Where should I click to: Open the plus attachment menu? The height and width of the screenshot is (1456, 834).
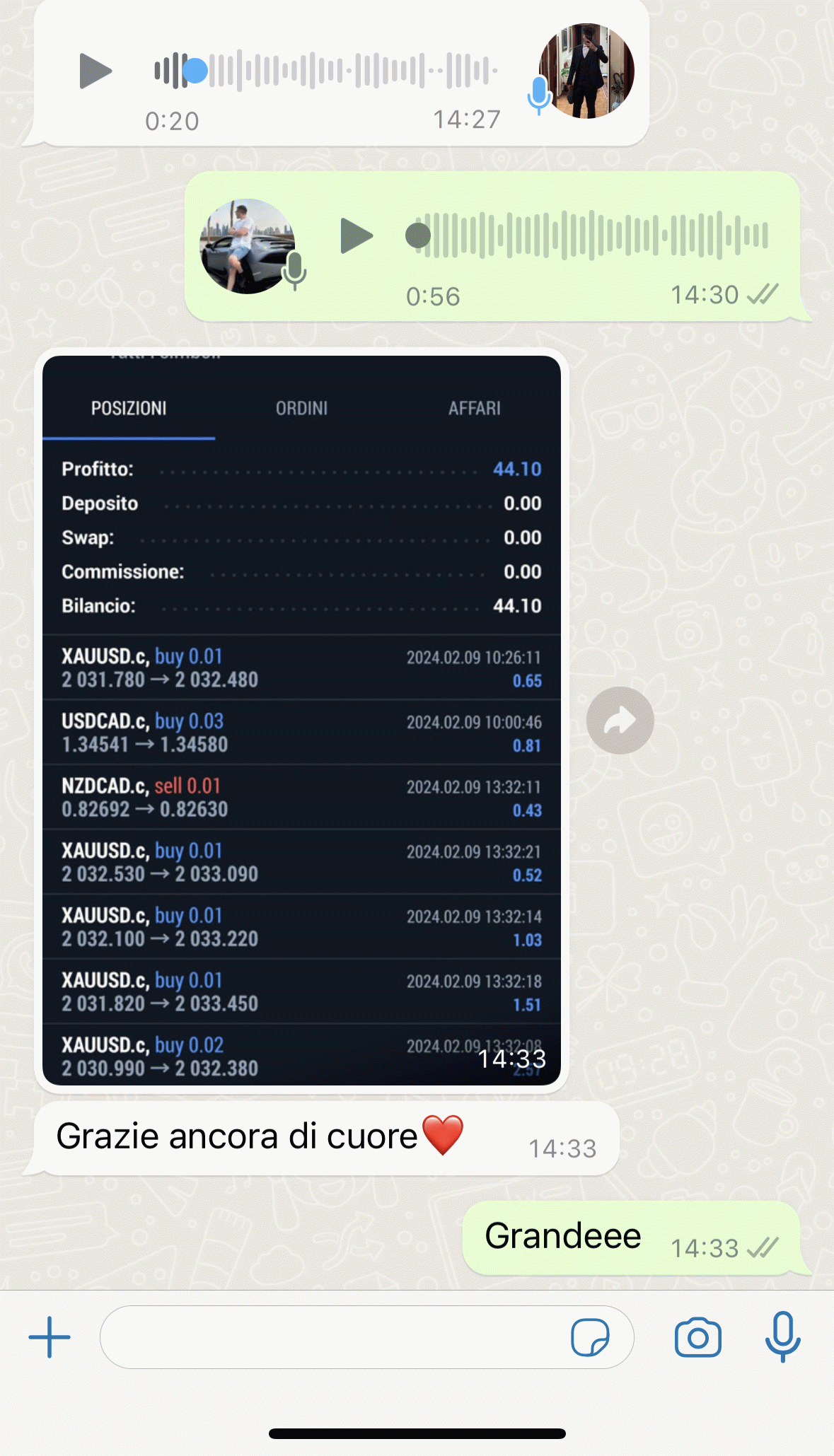(50, 1337)
